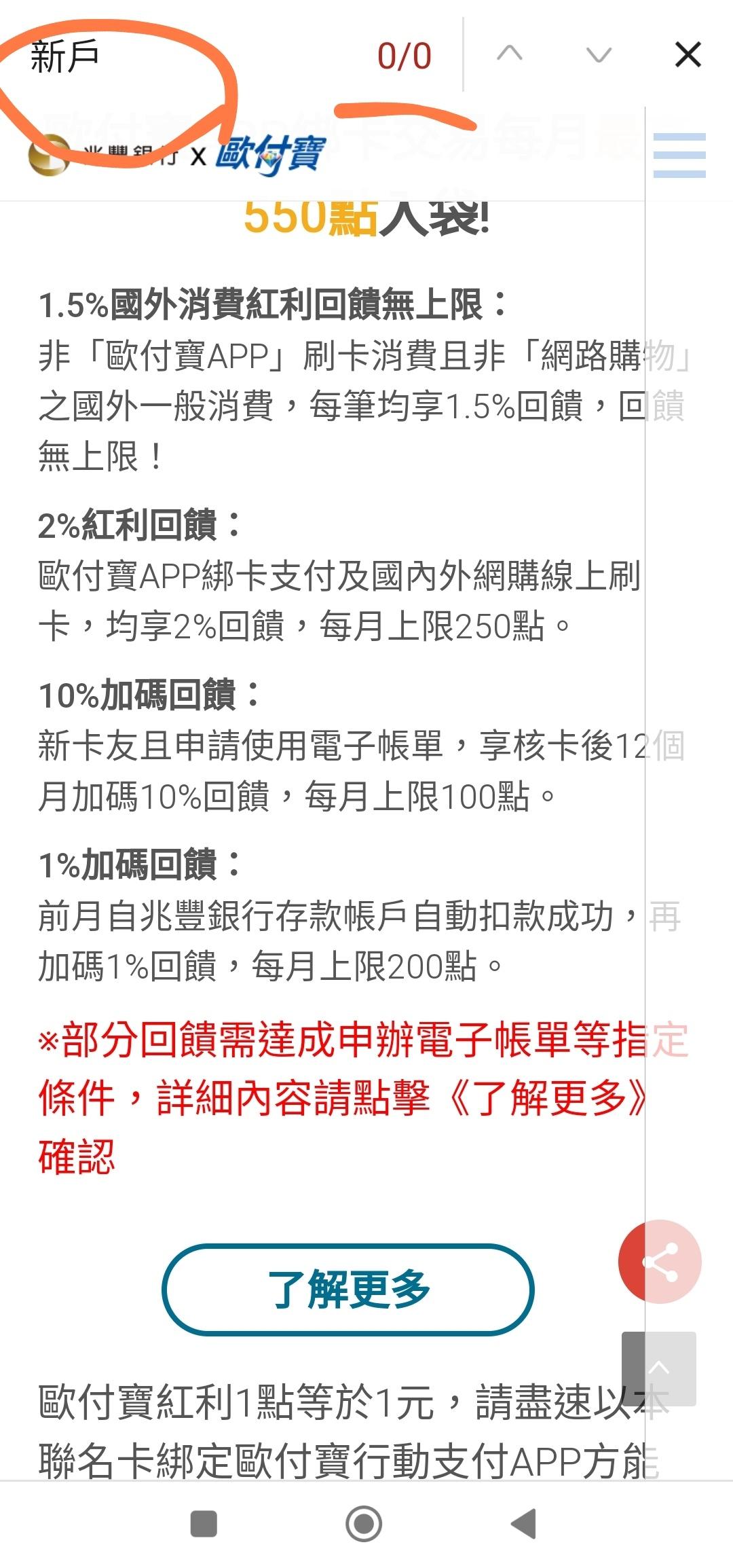The image size is (733, 1568).
Task: Tap the back-to-top arrow button
Action: click(659, 1369)
